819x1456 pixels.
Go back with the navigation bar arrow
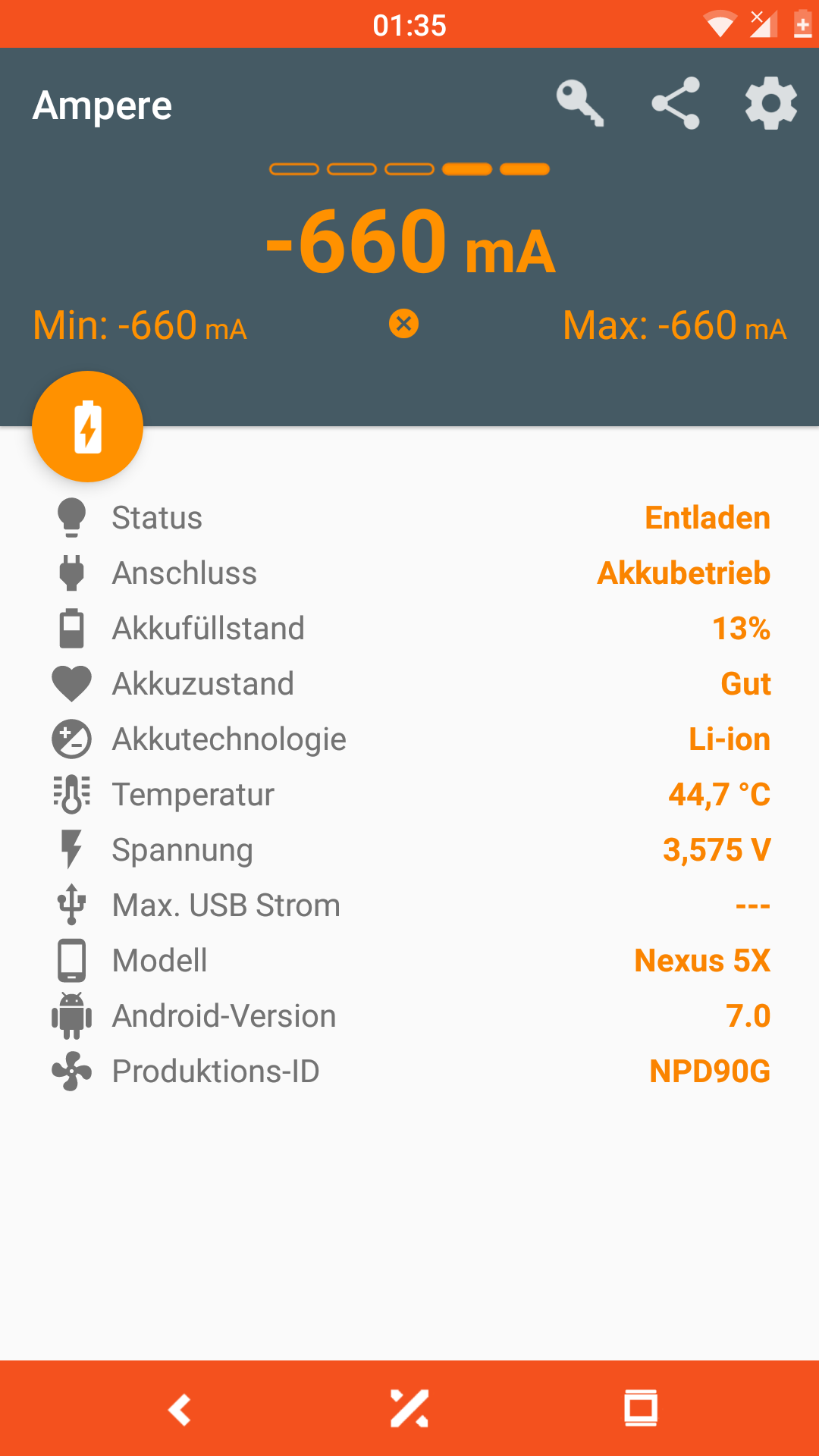[180, 1409]
